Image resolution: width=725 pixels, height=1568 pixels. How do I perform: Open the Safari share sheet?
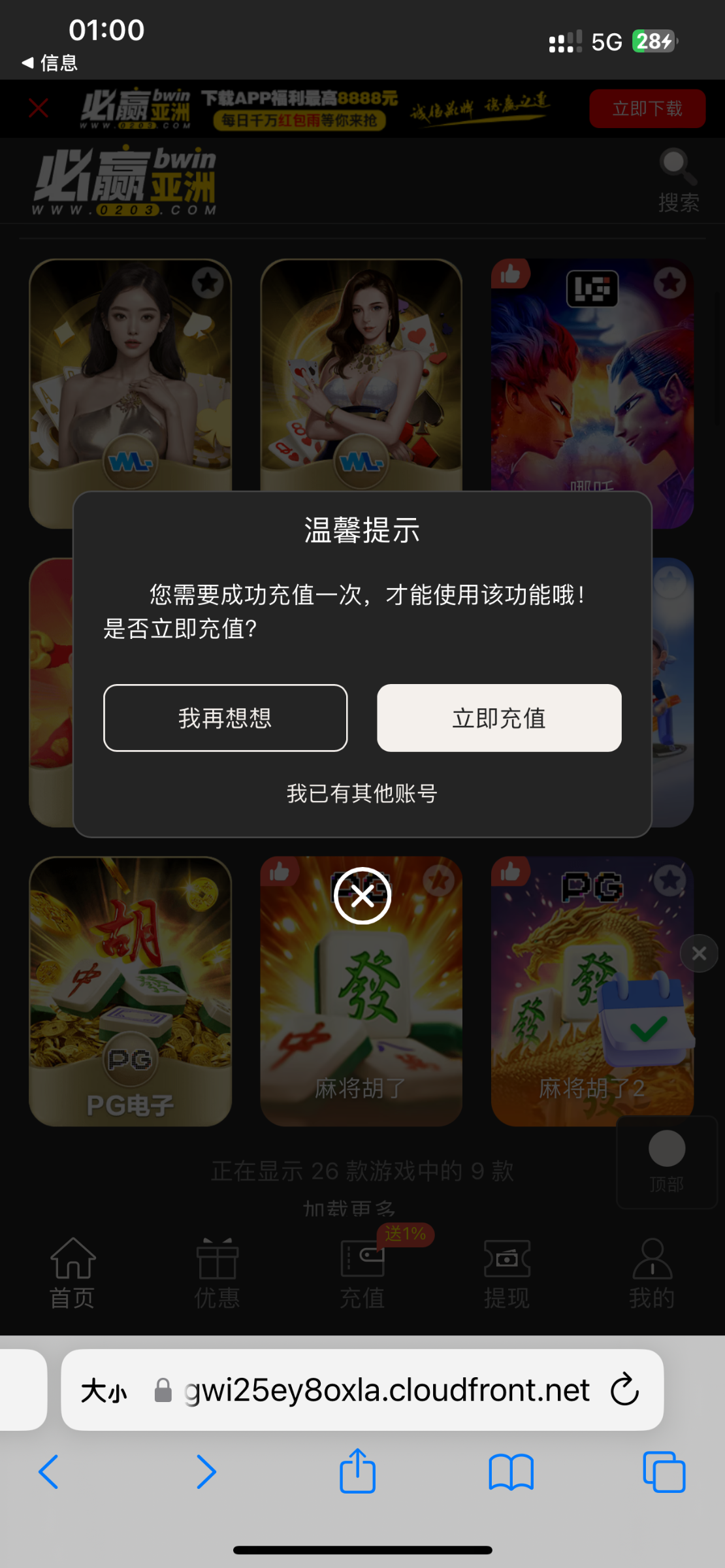click(x=357, y=1471)
